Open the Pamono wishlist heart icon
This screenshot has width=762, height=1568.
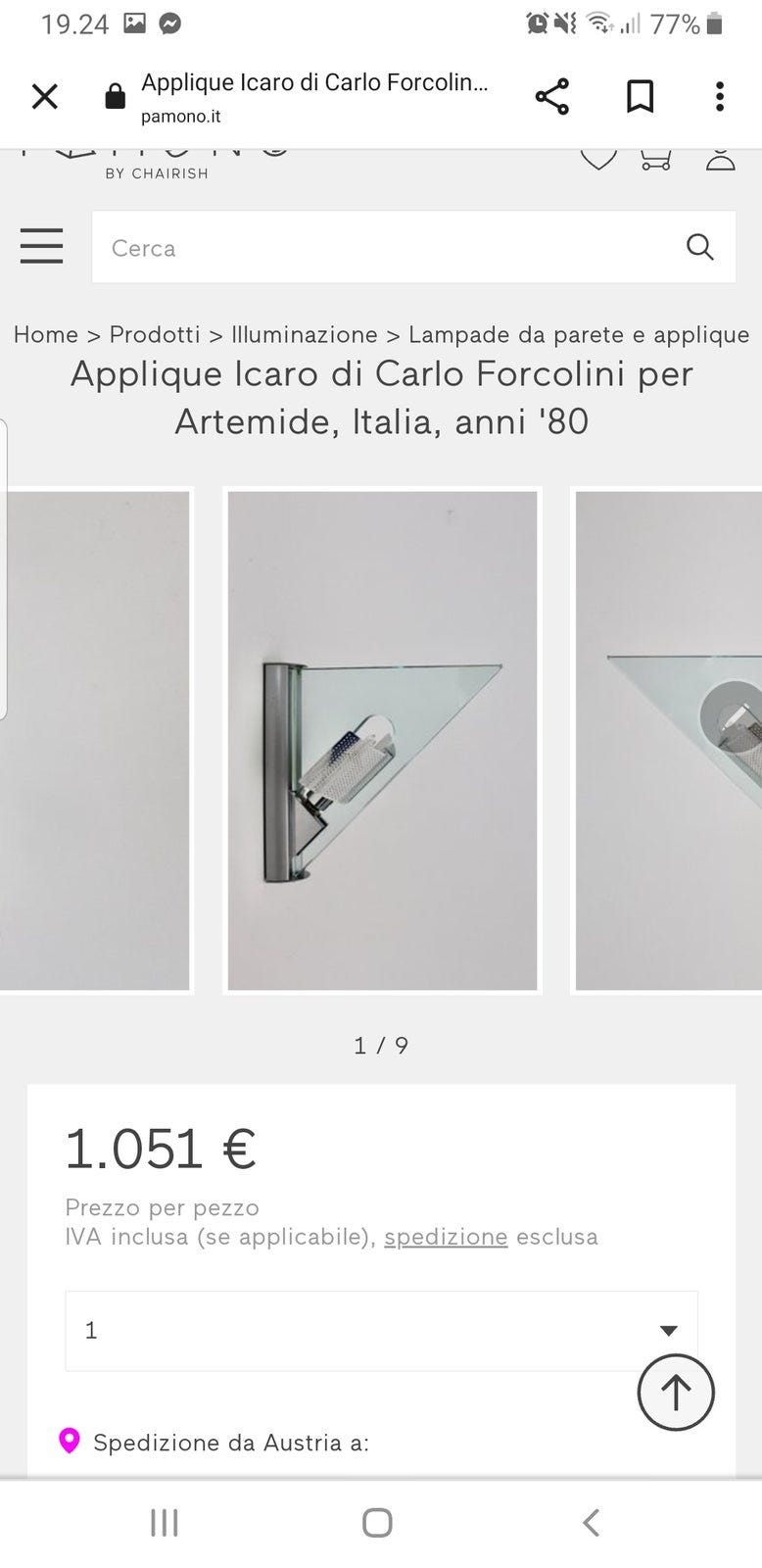pyautogui.click(x=598, y=157)
